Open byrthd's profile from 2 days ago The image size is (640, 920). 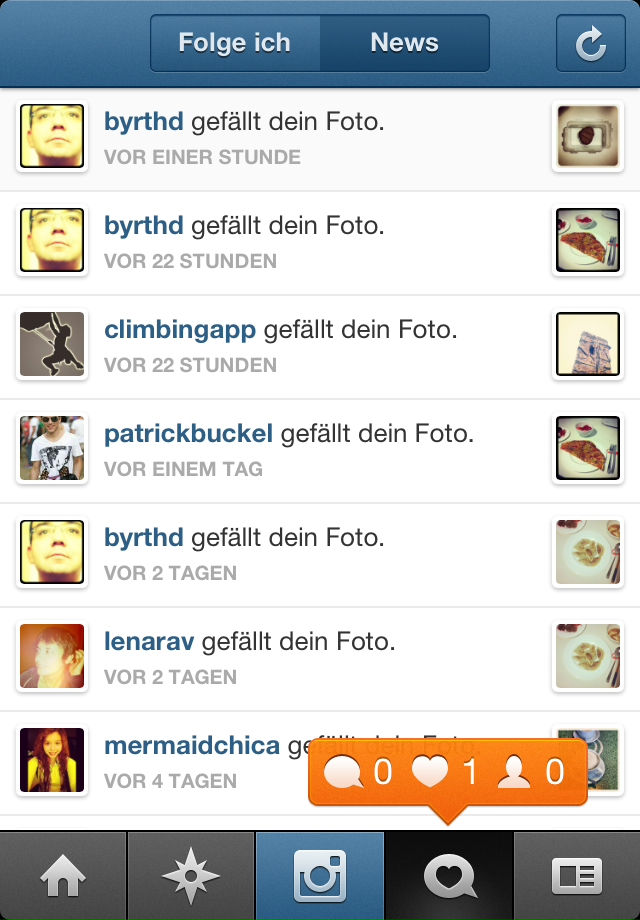[x=143, y=537]
